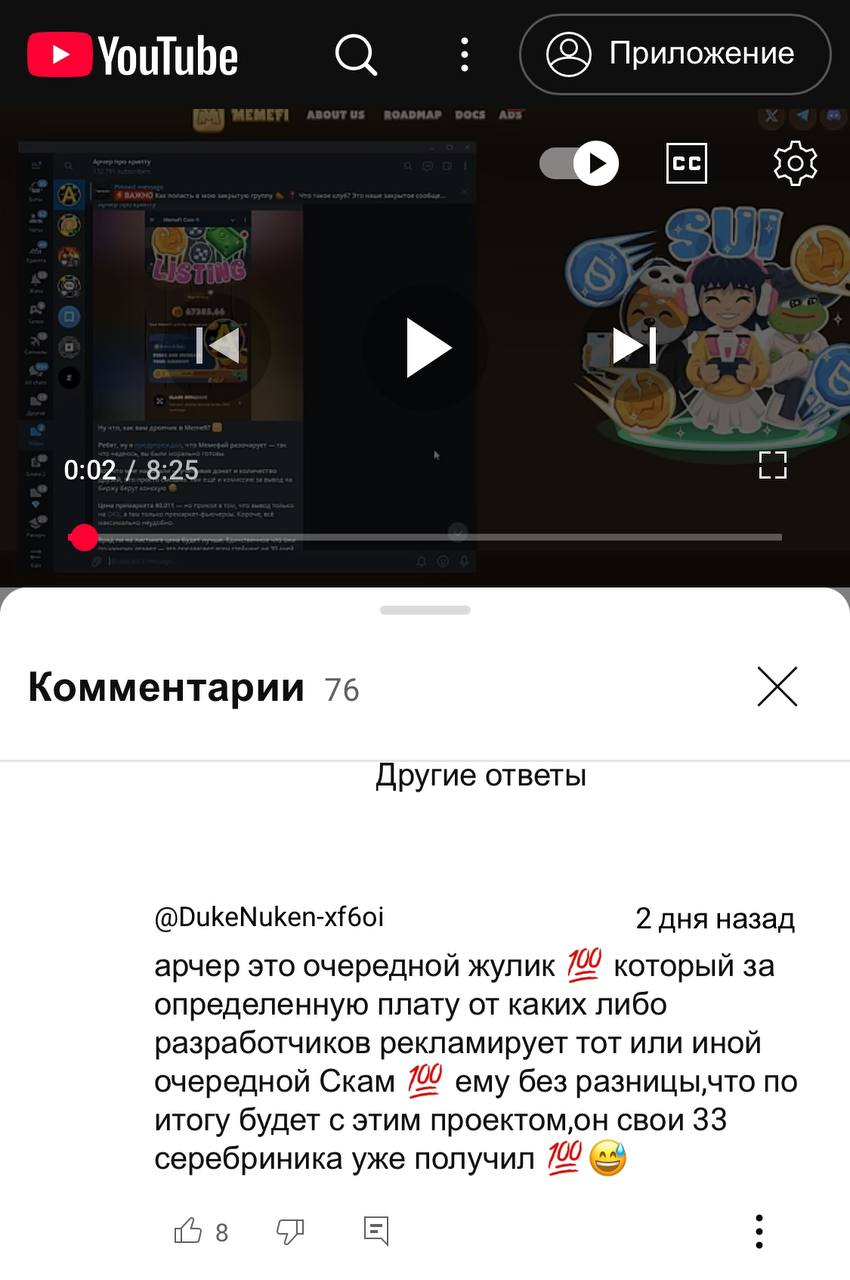Open more options for DukeNuken's comment
Screen dimensions: 850x1280
tap(759, 1231)
